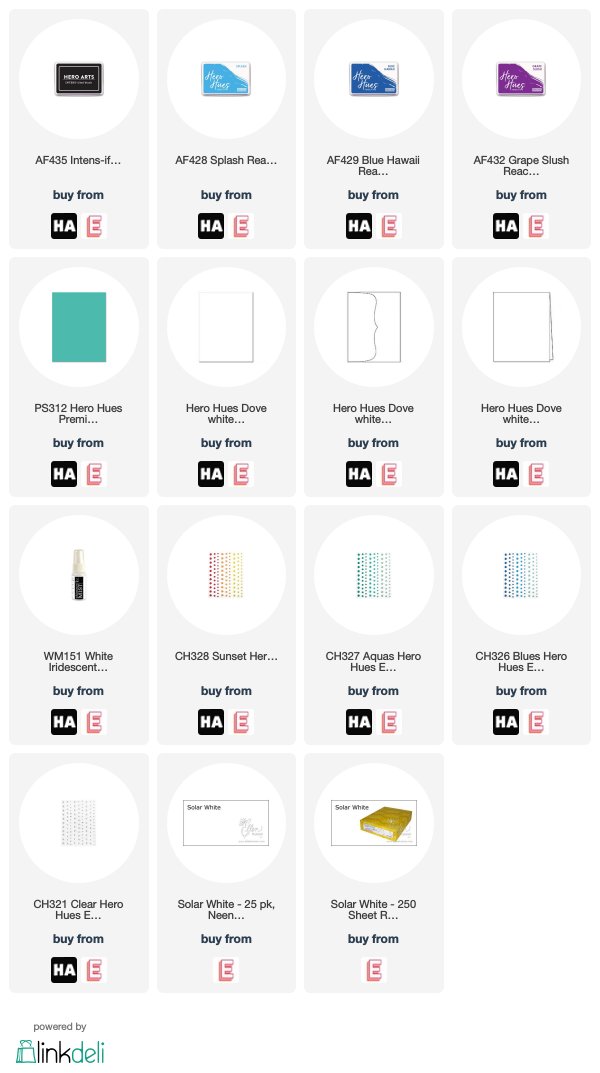Buy AF428 Splash ink from HA store
This screenshot has width=600, height=1073.
pyautogui.click(x=211, y=226)
